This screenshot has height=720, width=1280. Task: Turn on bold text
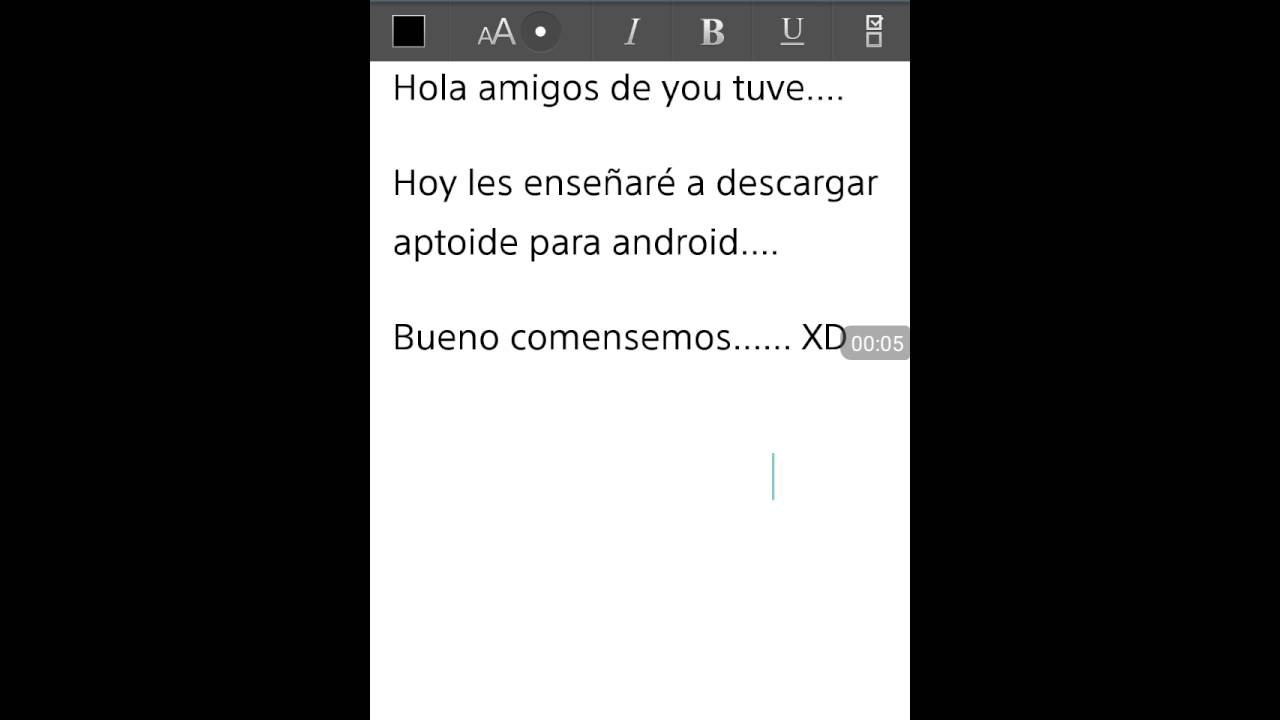[x=712, y=32]
